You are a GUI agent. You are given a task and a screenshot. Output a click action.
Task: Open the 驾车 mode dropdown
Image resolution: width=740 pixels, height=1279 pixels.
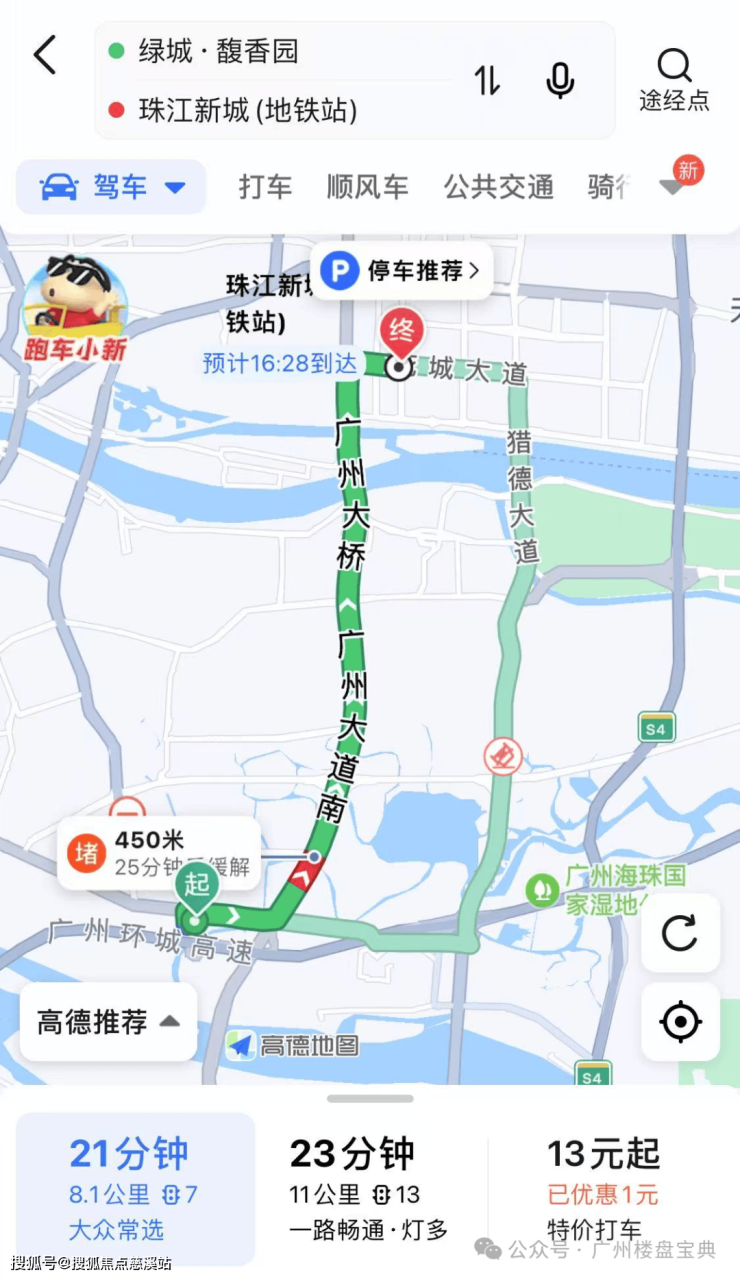112,187
